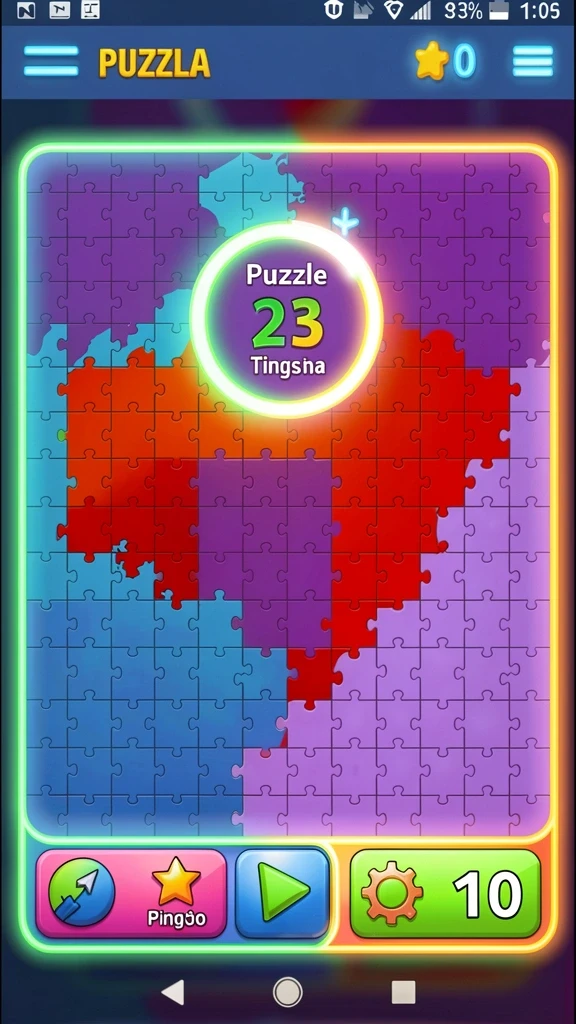Tap the Puzzle 23 circle badge
Screen dimensions: 576x1024
tap(287, 319)
